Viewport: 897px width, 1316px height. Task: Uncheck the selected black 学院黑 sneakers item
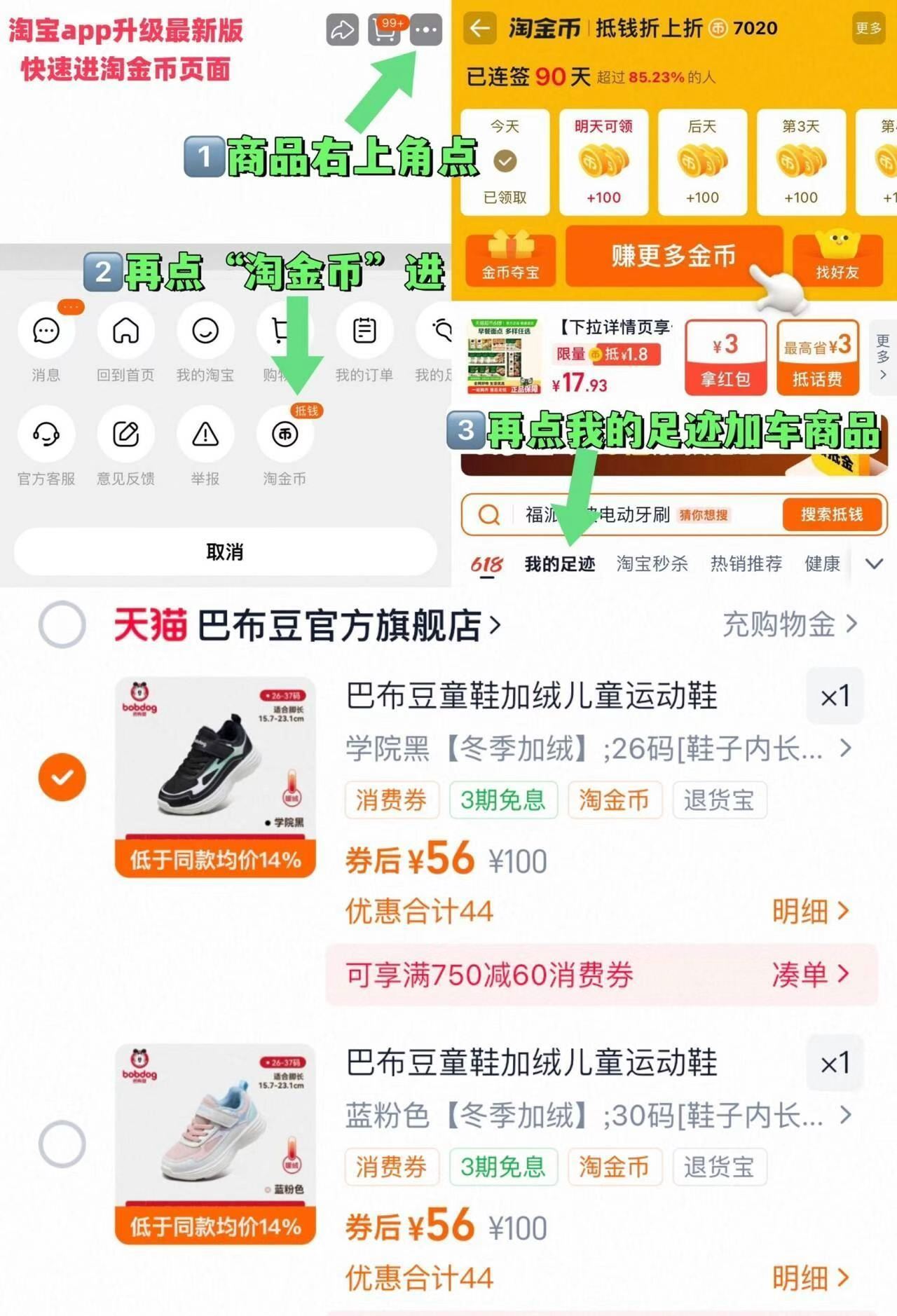coord(63,776)
